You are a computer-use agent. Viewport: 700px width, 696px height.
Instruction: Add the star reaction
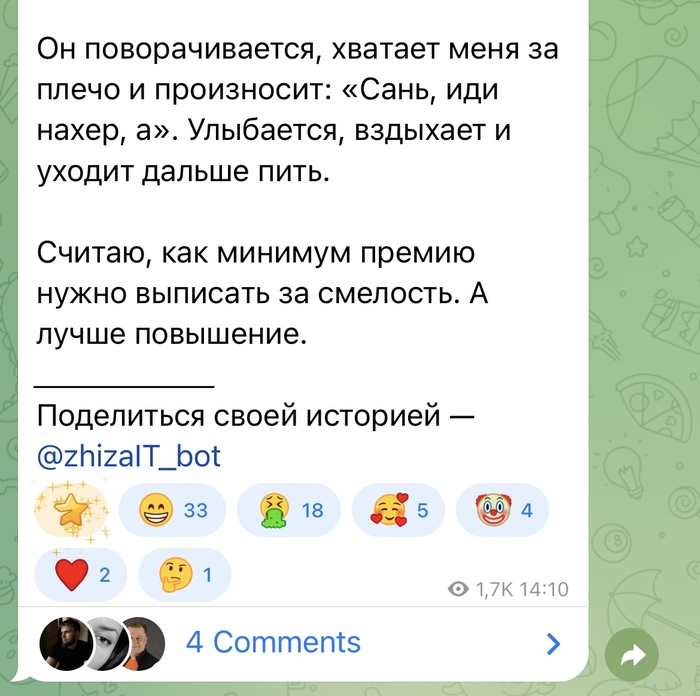tap(70, 510)
